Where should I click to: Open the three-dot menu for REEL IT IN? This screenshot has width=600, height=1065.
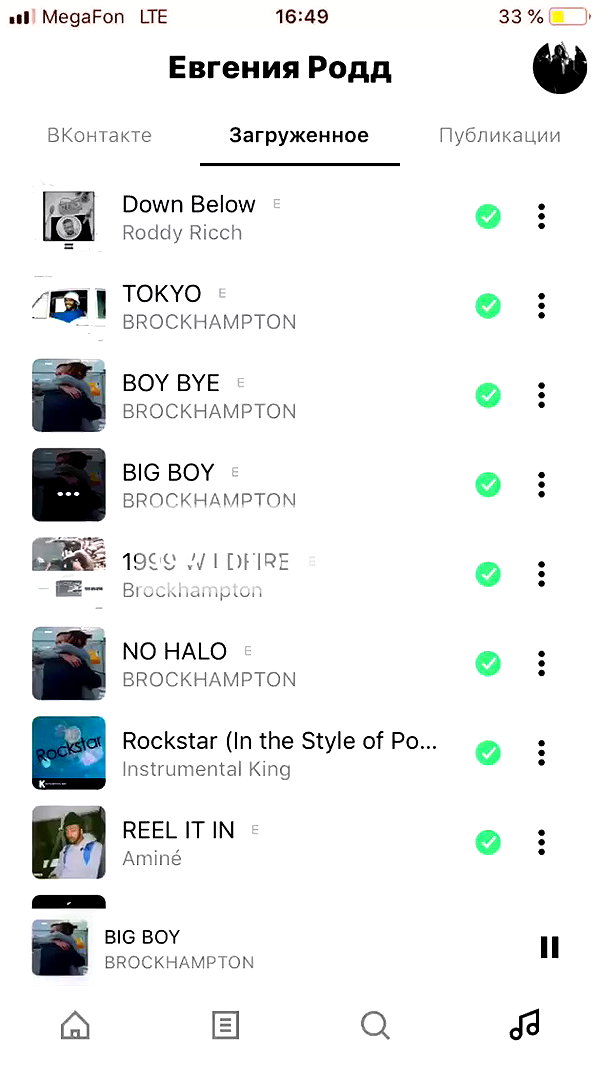tap(541, 842)
